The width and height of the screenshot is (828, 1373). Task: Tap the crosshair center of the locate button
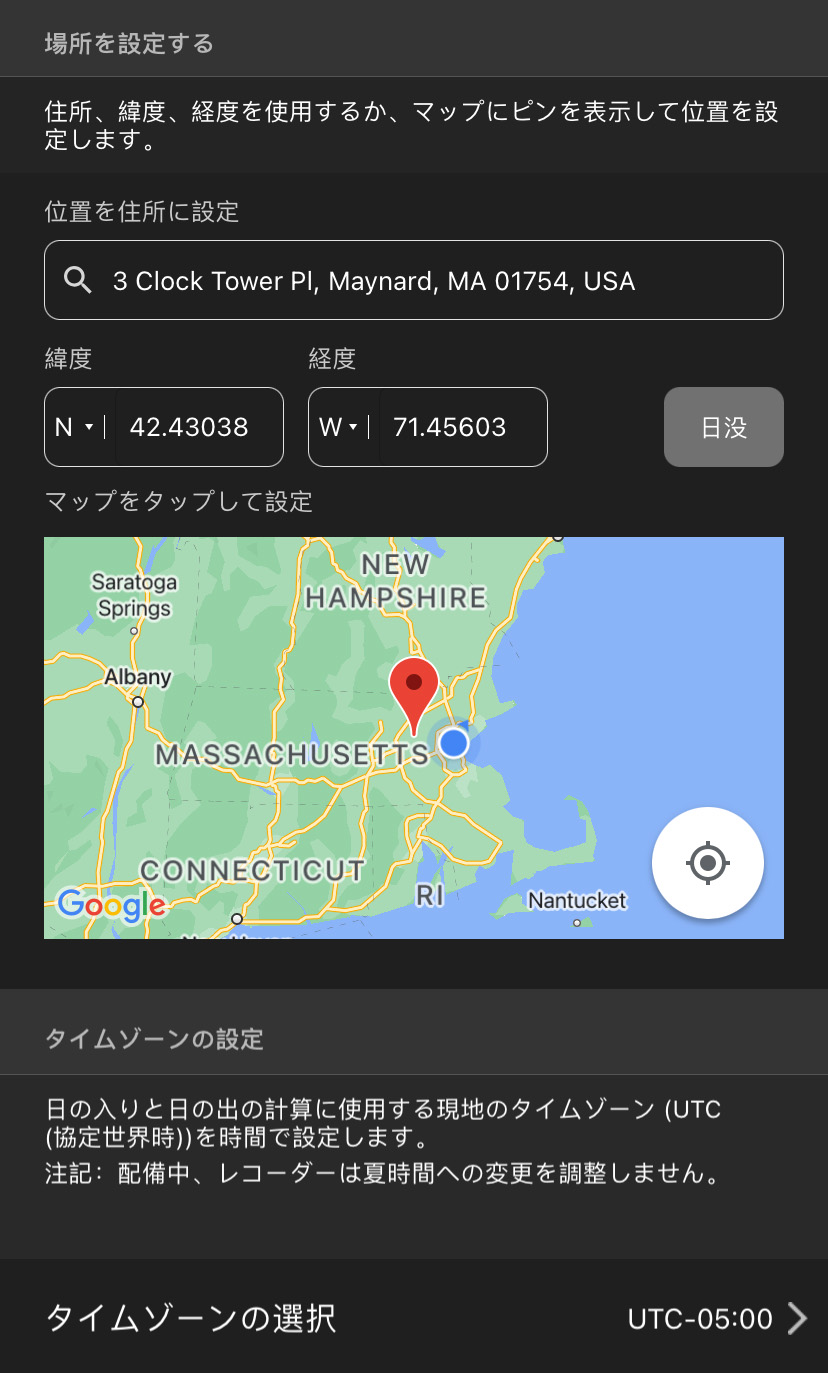(708, 862)
